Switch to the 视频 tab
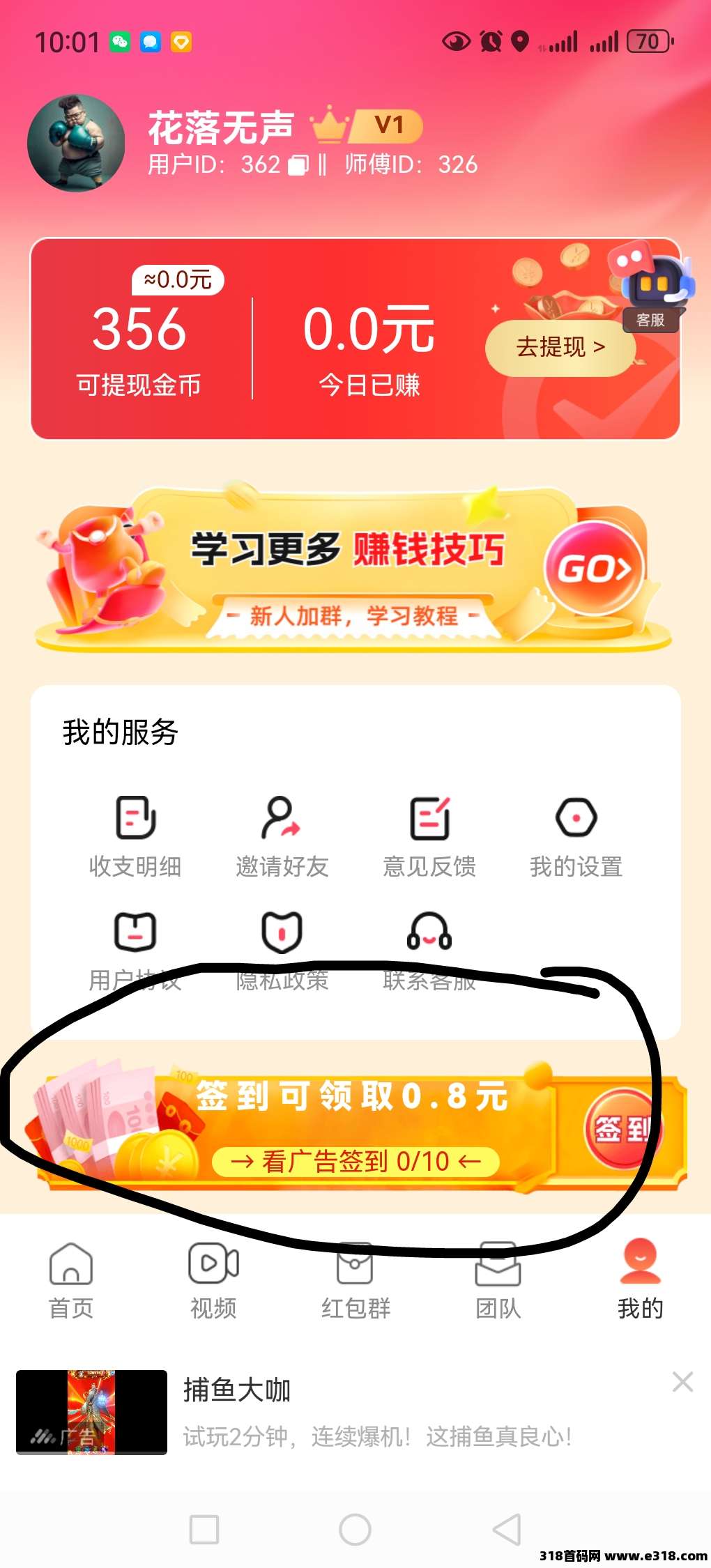The width and height of the screenshot is (711, 1568). point(213,1281)
